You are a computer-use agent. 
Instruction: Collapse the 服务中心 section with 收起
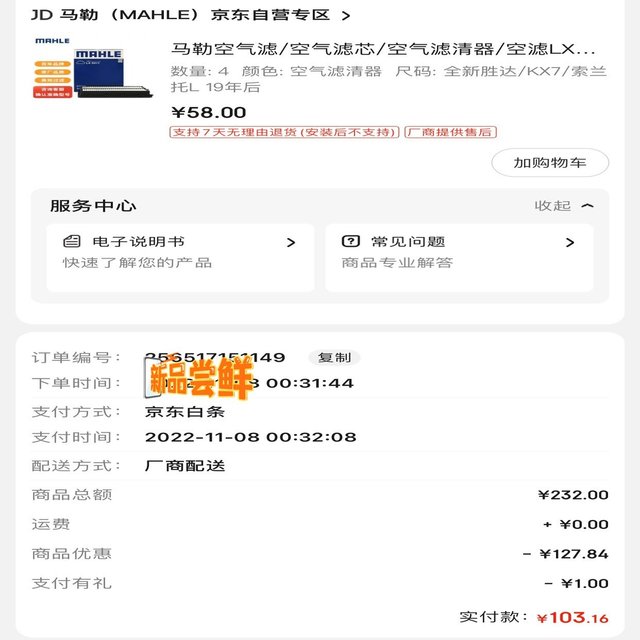pyautogui.click(x=564, y=205)
